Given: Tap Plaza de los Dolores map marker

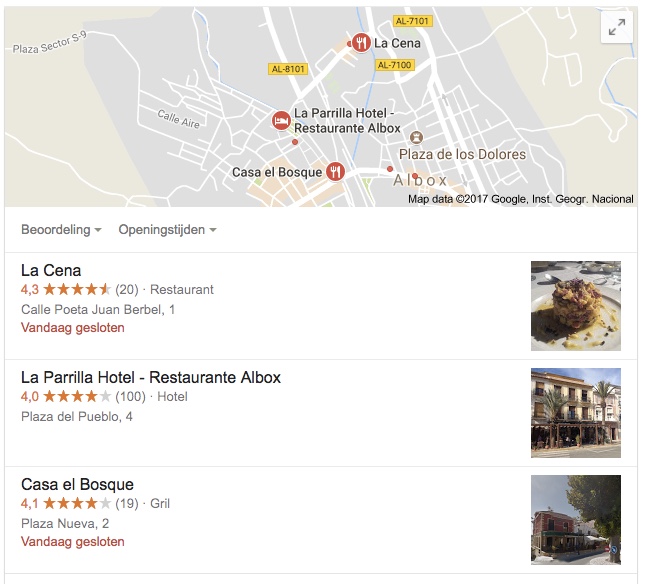Looking at the screenshot, I should (x=418, y=137).
